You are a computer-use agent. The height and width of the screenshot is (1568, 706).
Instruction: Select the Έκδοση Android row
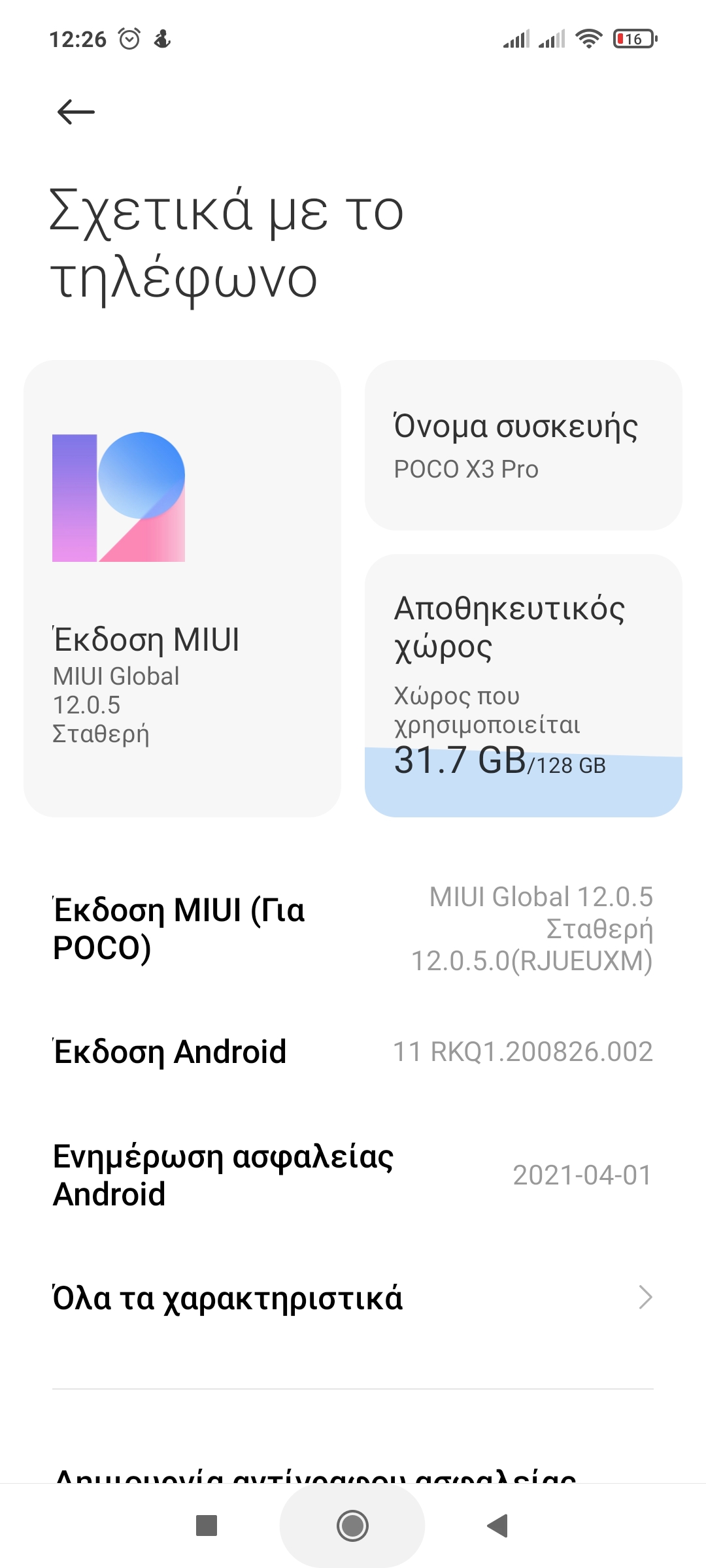353,1052
